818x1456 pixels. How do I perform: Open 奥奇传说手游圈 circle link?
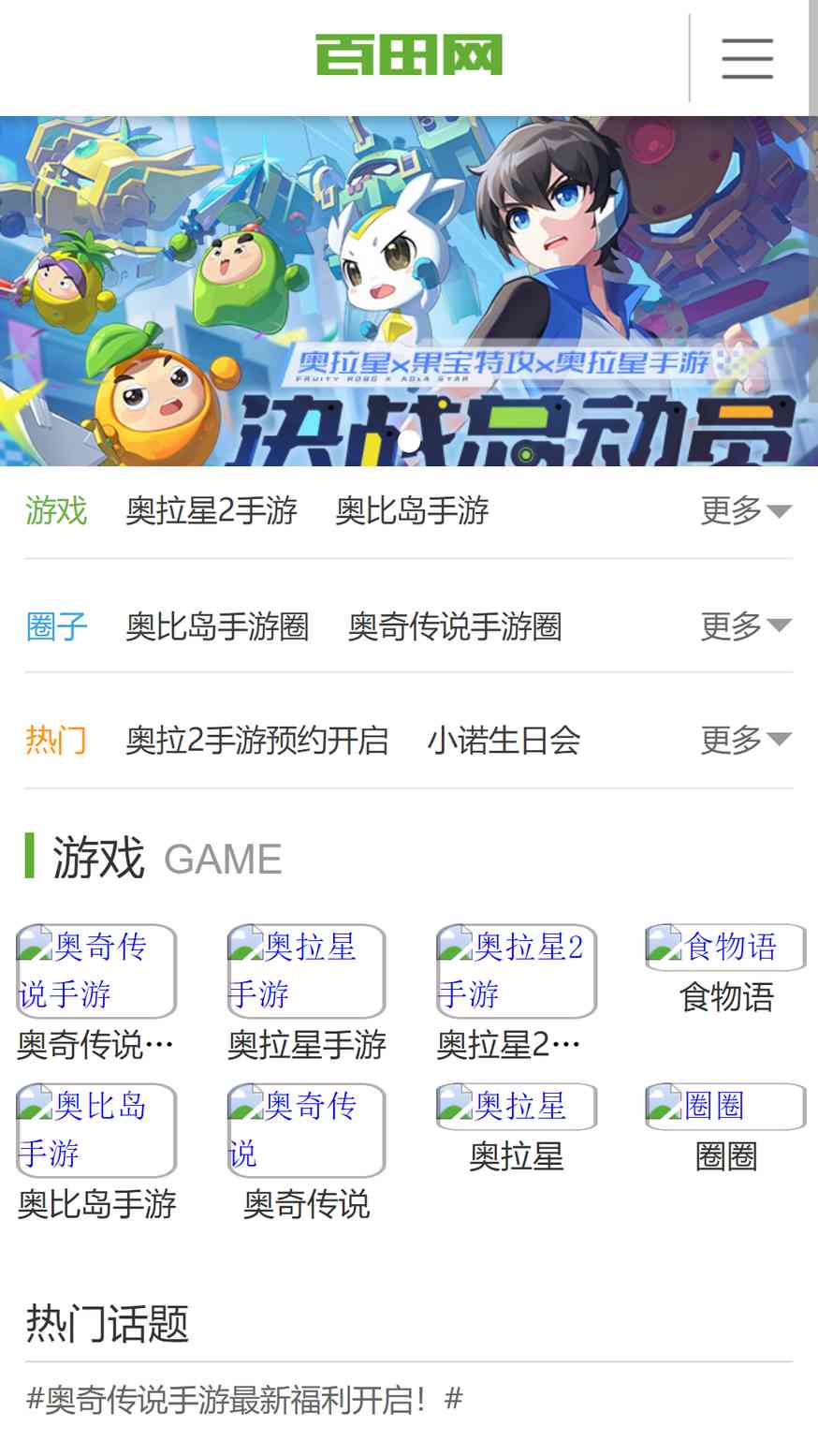point(454,626)
